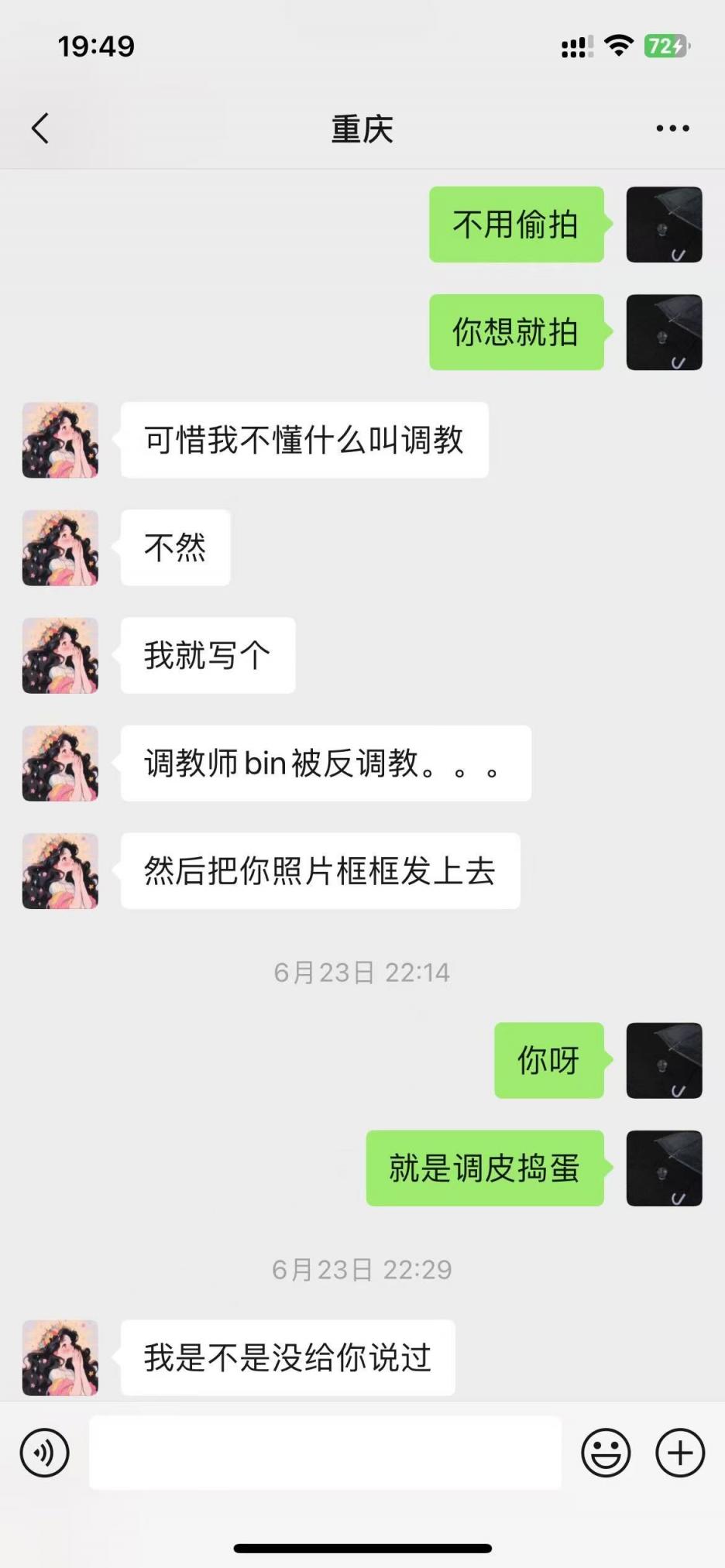Tap my avatar next to 不用偷拍
The height and width of the screenshot is (1568, 725).
tap(664, 225)
